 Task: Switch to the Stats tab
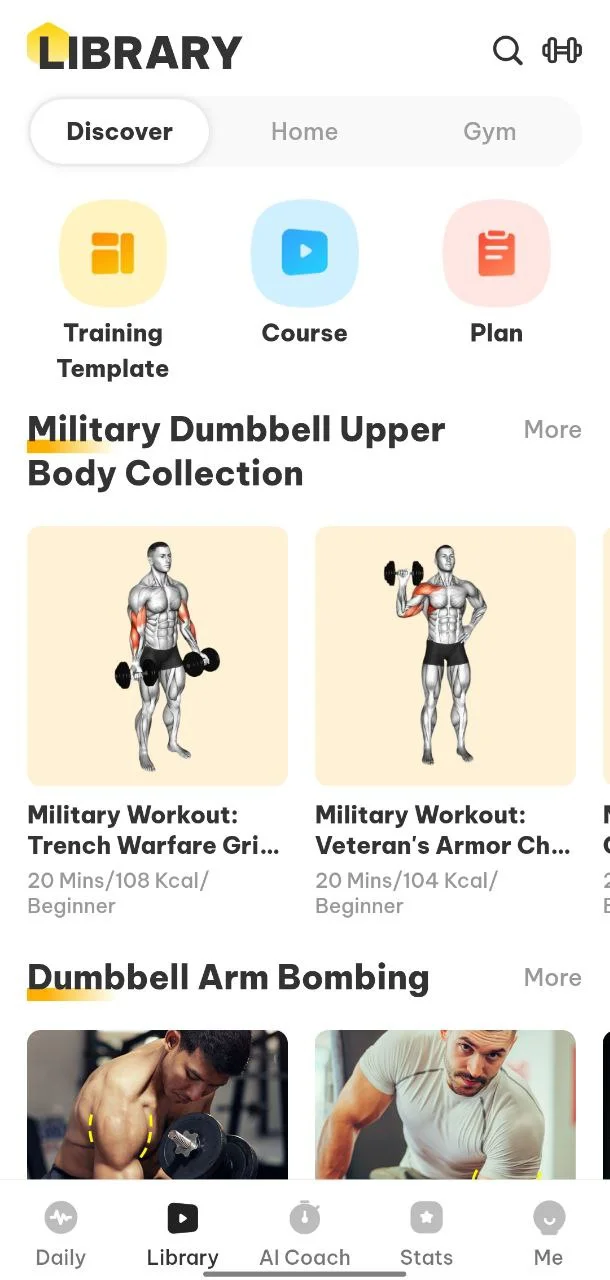point(426,1234)
